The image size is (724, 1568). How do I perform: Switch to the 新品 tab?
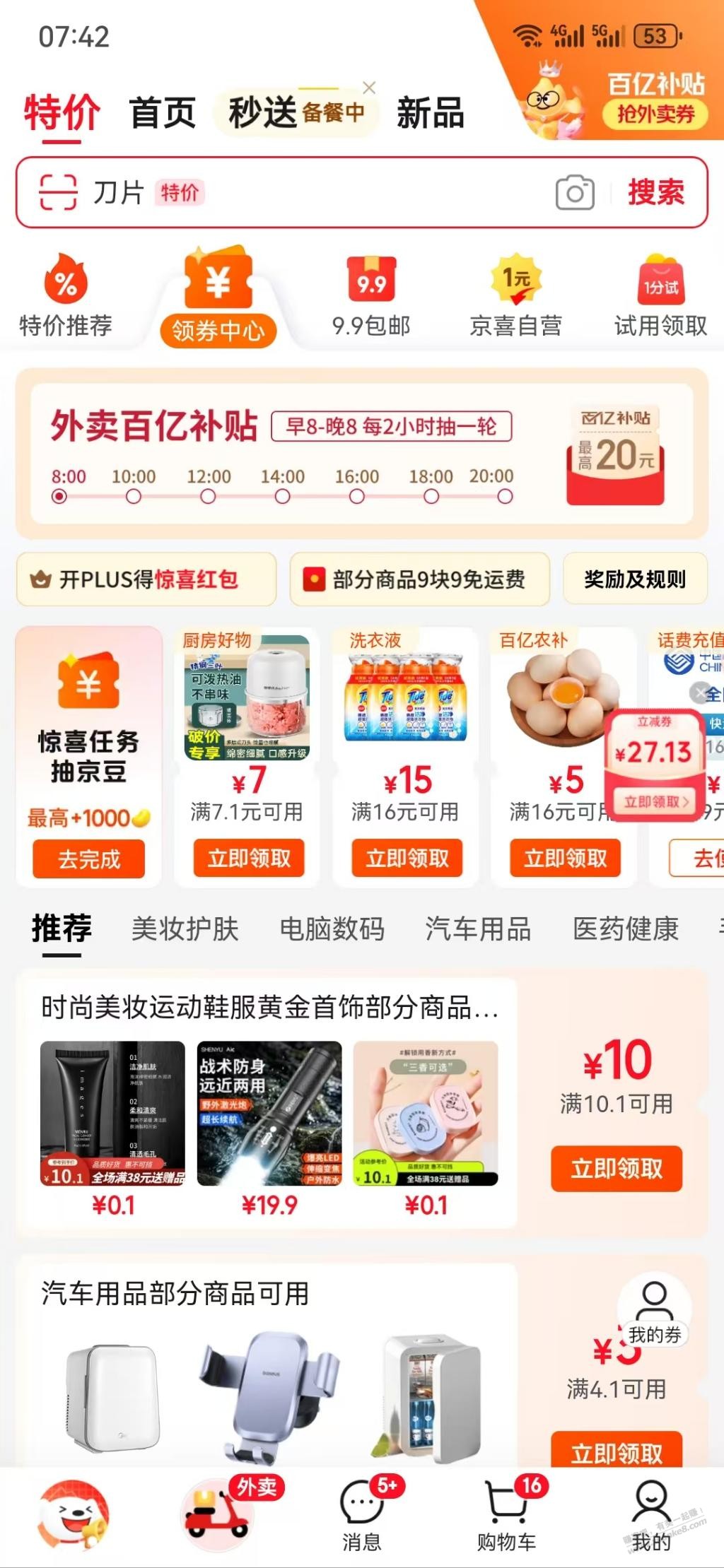(x=430, y=113)
